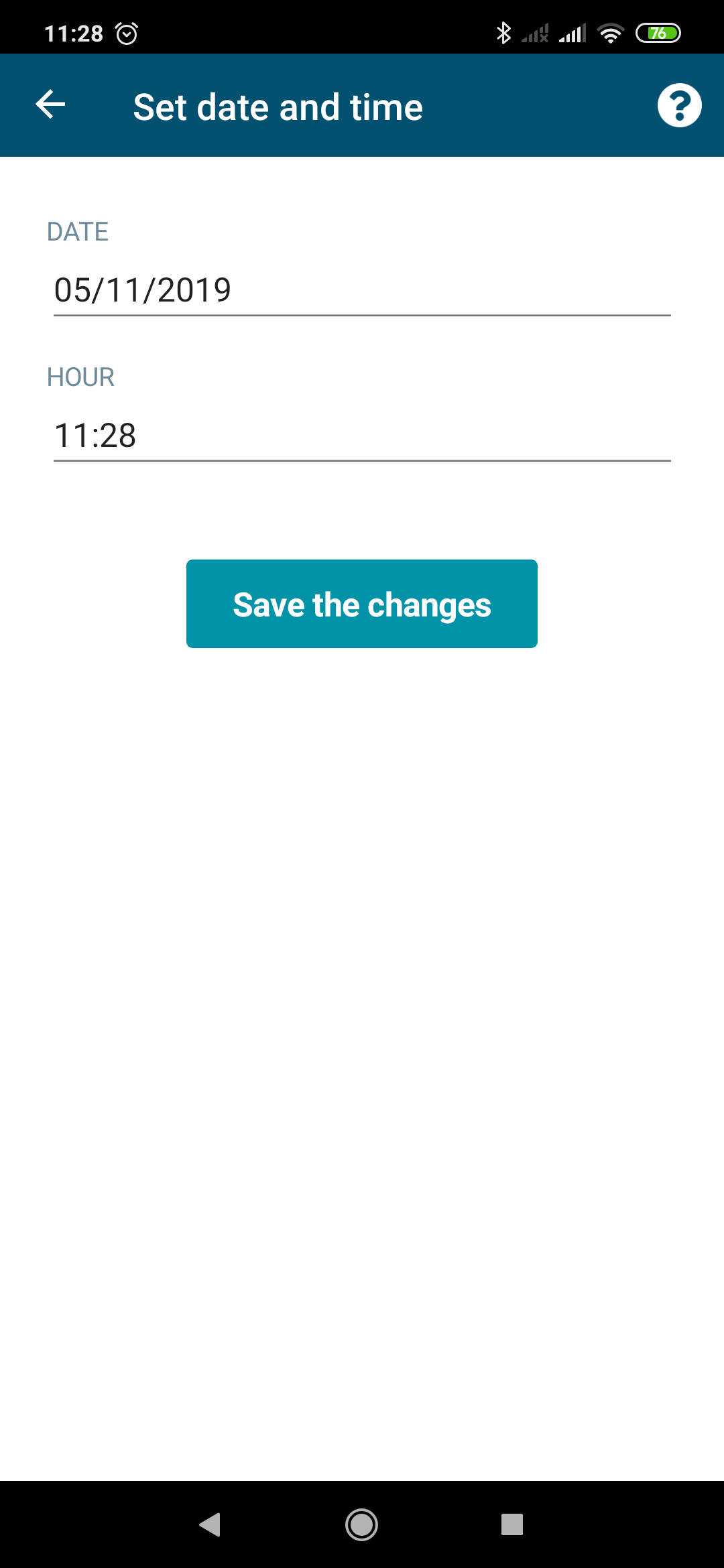Tap the system home button
724x1568 pixels.
361,1524
